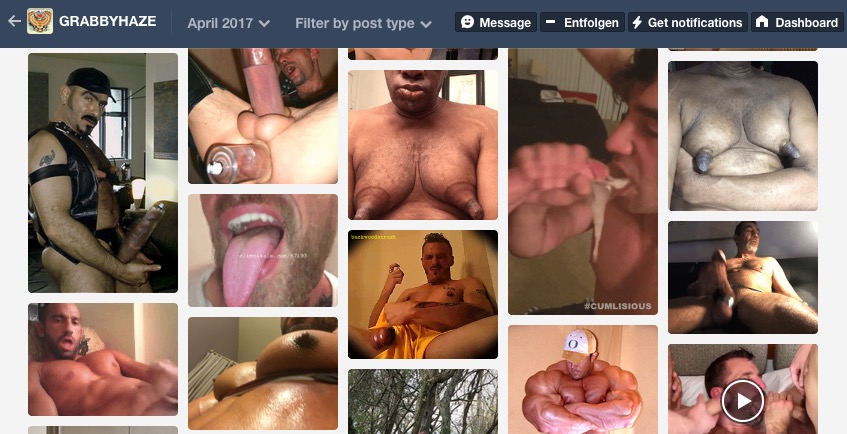The height and width of the screenshot is (434, 847).
Task: Open the GRABBYHAZE blog title
Action: (x=107, y=22)
